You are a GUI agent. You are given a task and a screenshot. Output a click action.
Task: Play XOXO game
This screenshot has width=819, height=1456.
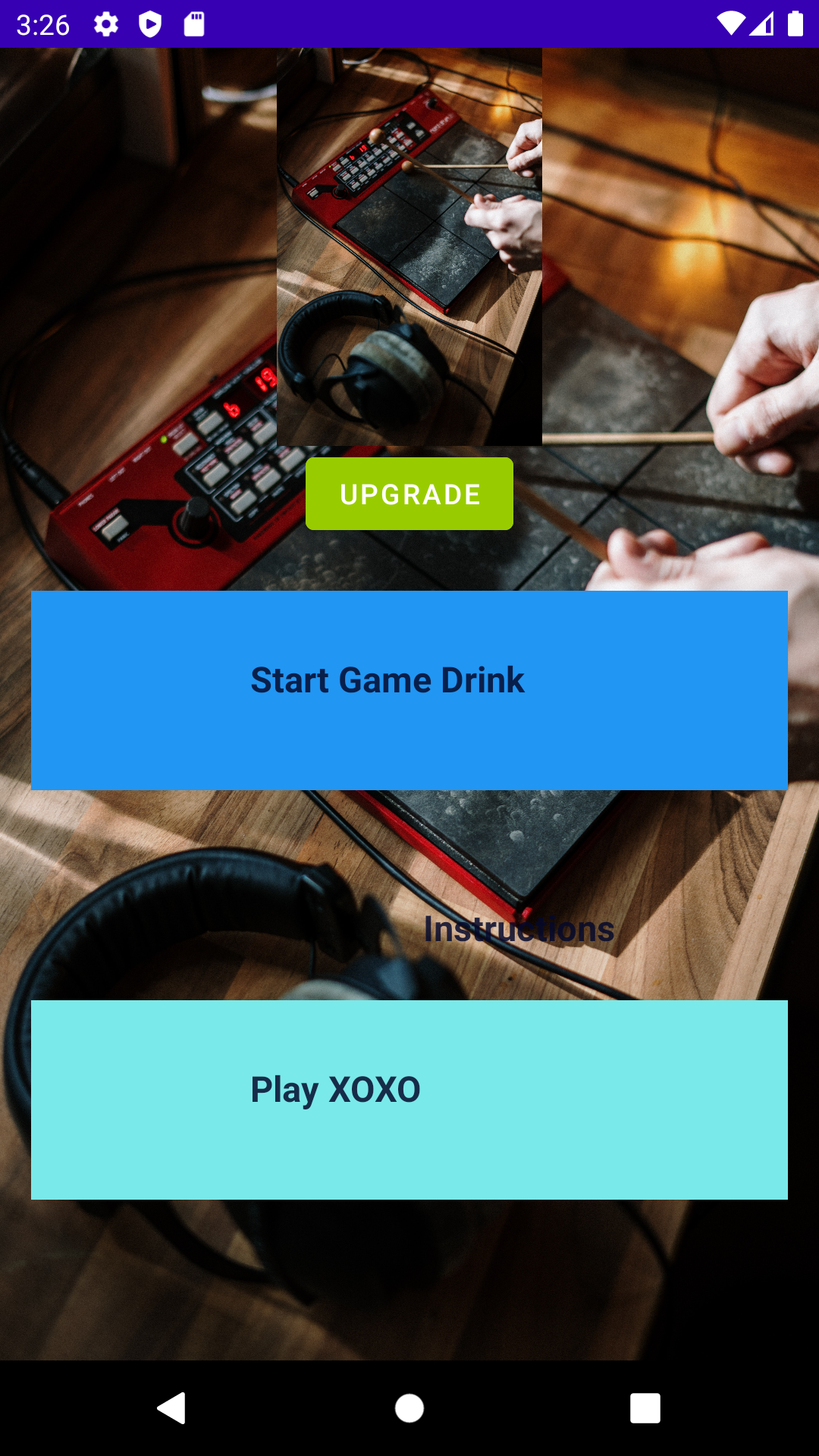tap(409, 1099)
